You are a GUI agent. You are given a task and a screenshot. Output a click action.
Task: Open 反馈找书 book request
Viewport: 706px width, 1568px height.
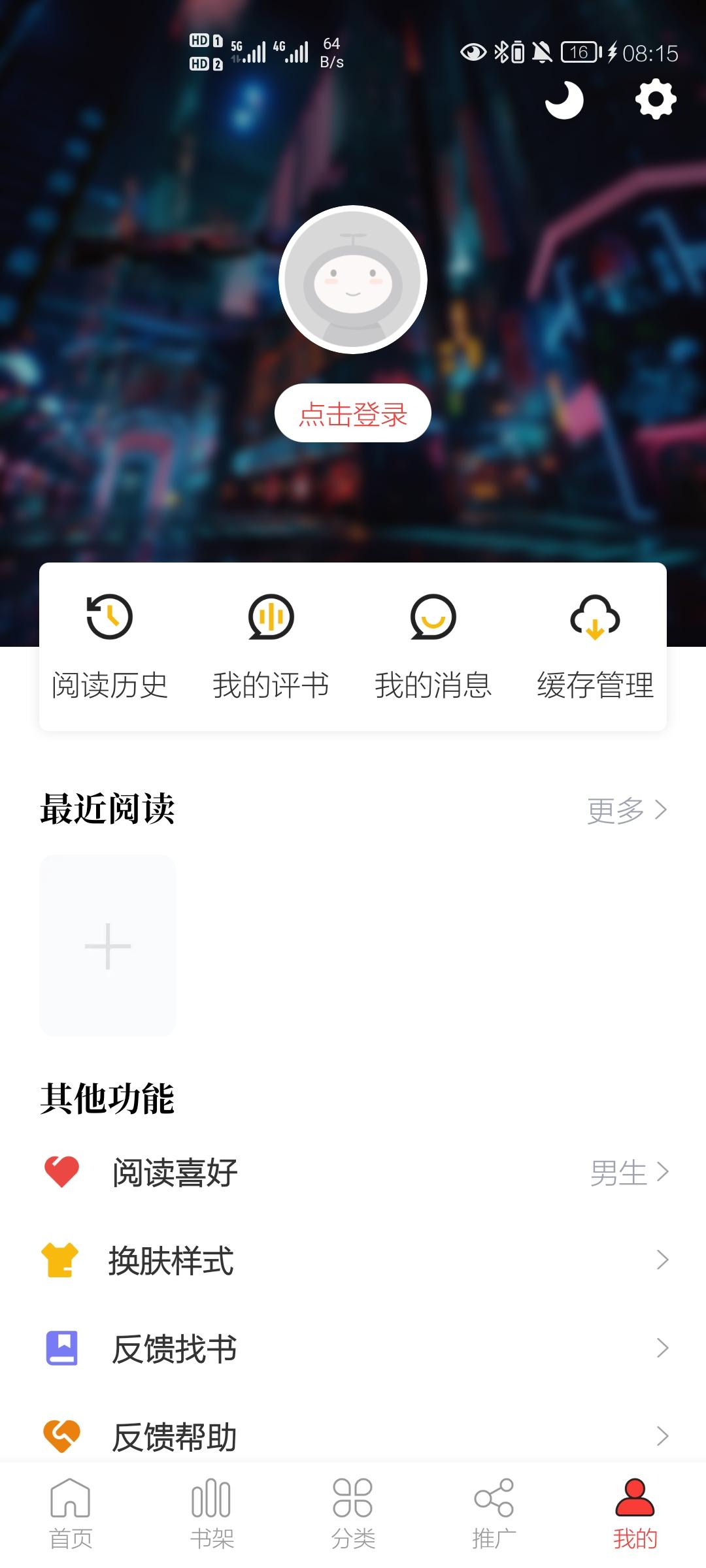(353, 1348)
